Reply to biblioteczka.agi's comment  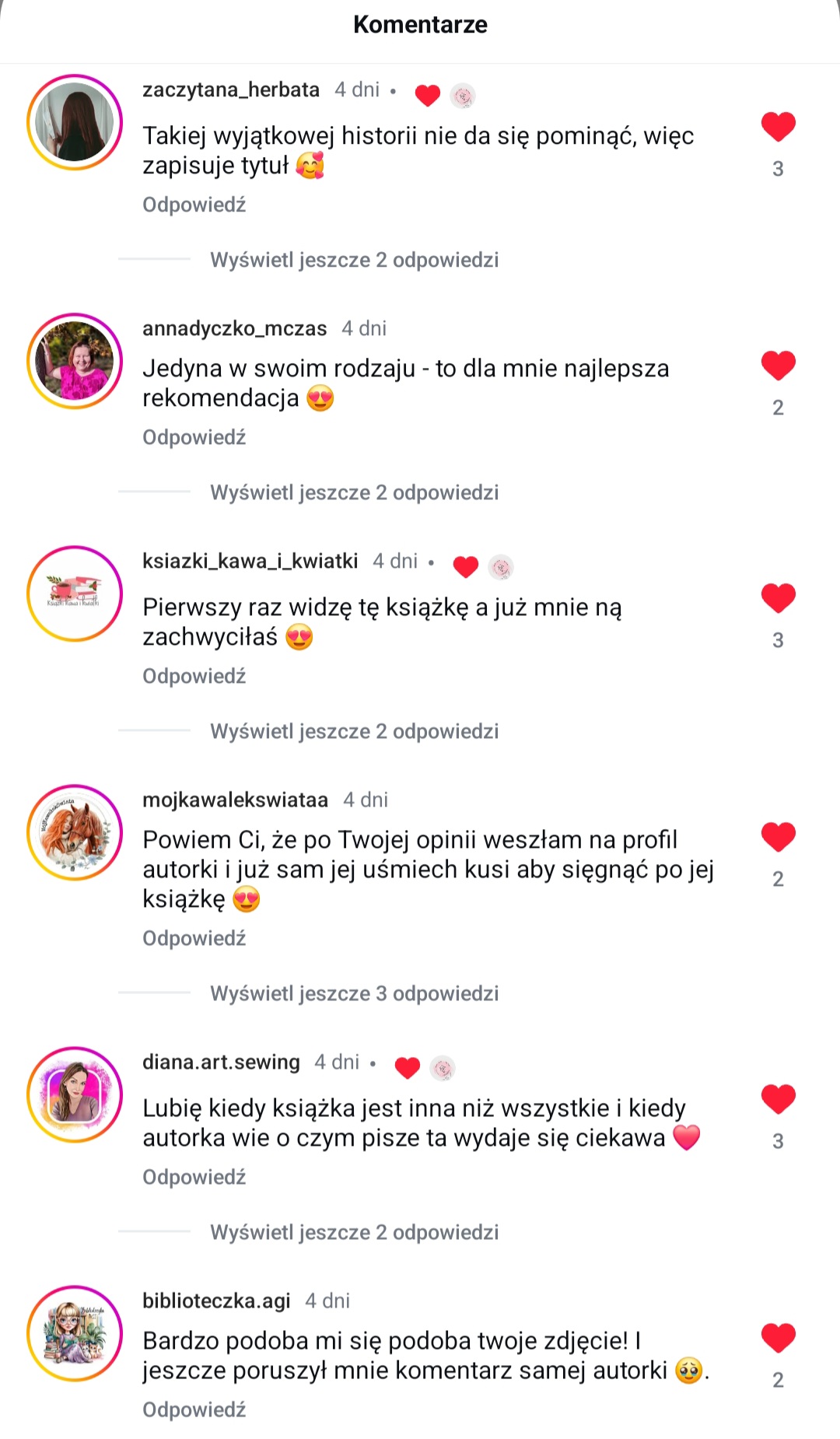194,1409
